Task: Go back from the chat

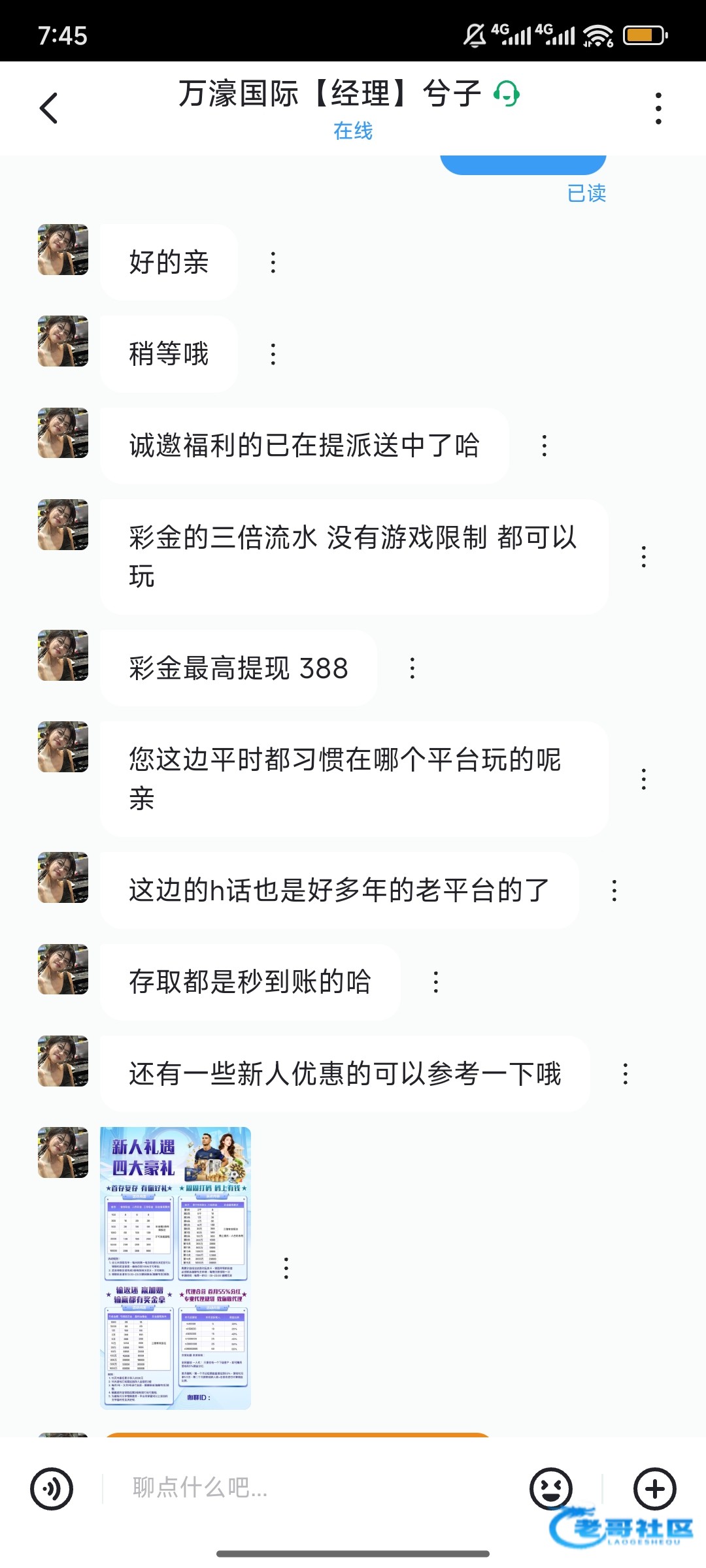Action: pyautogui.click(x=49, y=108)
